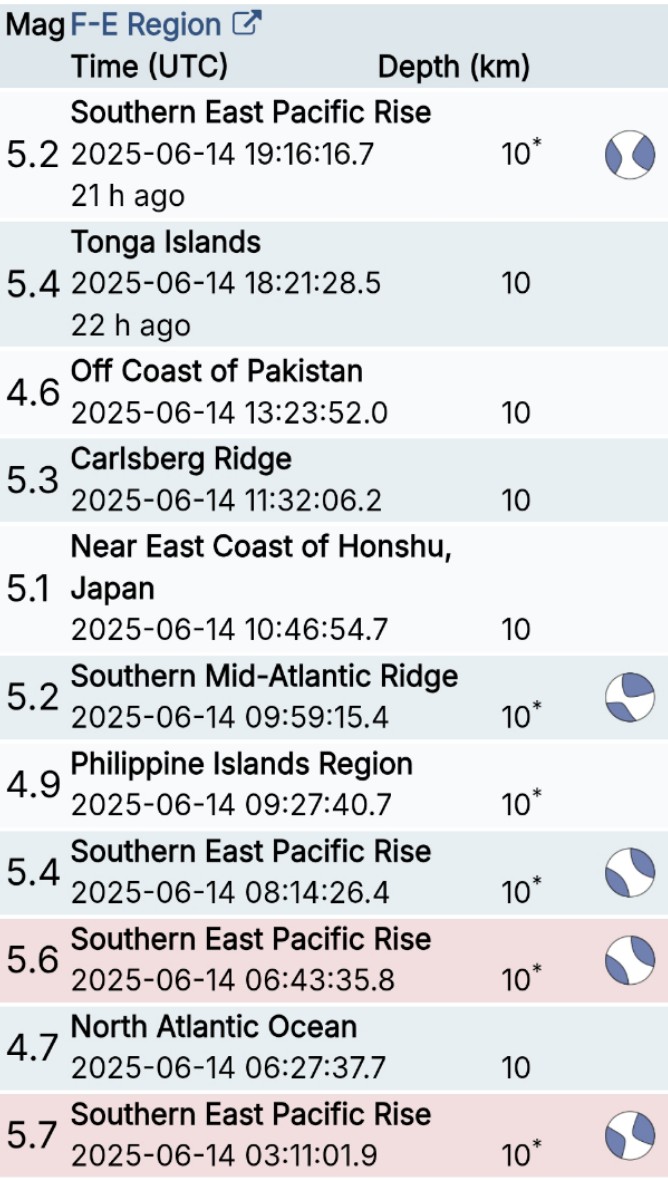This screenshot has width=668, height=1181.
Task: Tap the beachball icon for Southern Mid-Atlantic Ridge
Action: [630, 697]
